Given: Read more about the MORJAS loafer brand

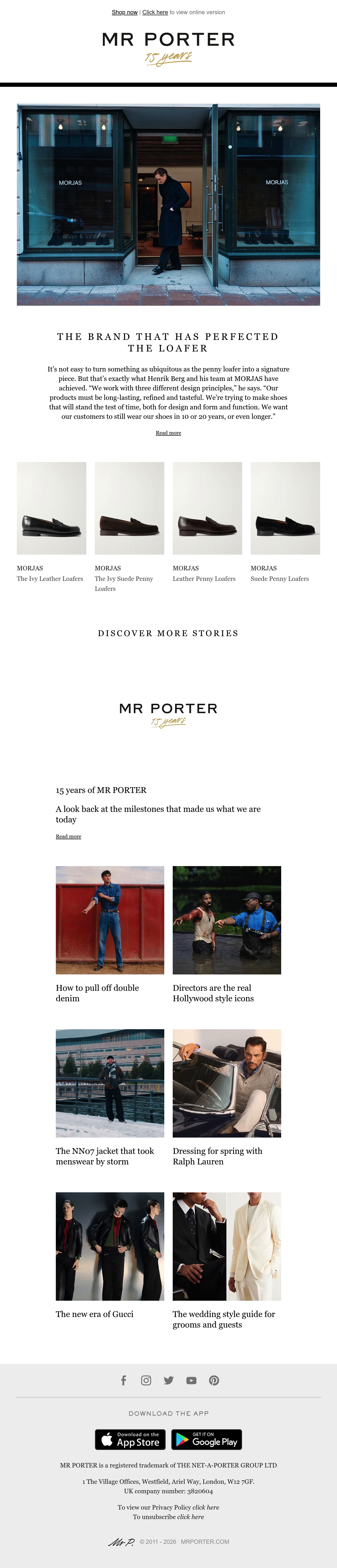Looking at the screenshot, I should [168, 433].
